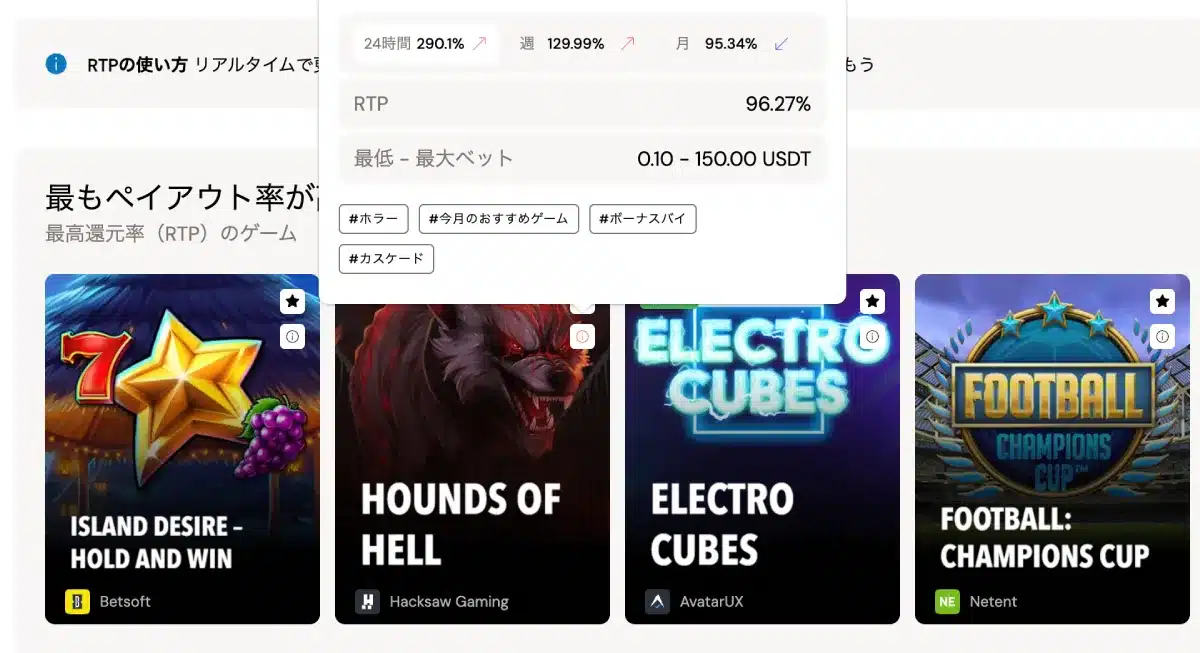Select the #カスケード tag chip
The image size is (1200, 653).
coord(386,259)
